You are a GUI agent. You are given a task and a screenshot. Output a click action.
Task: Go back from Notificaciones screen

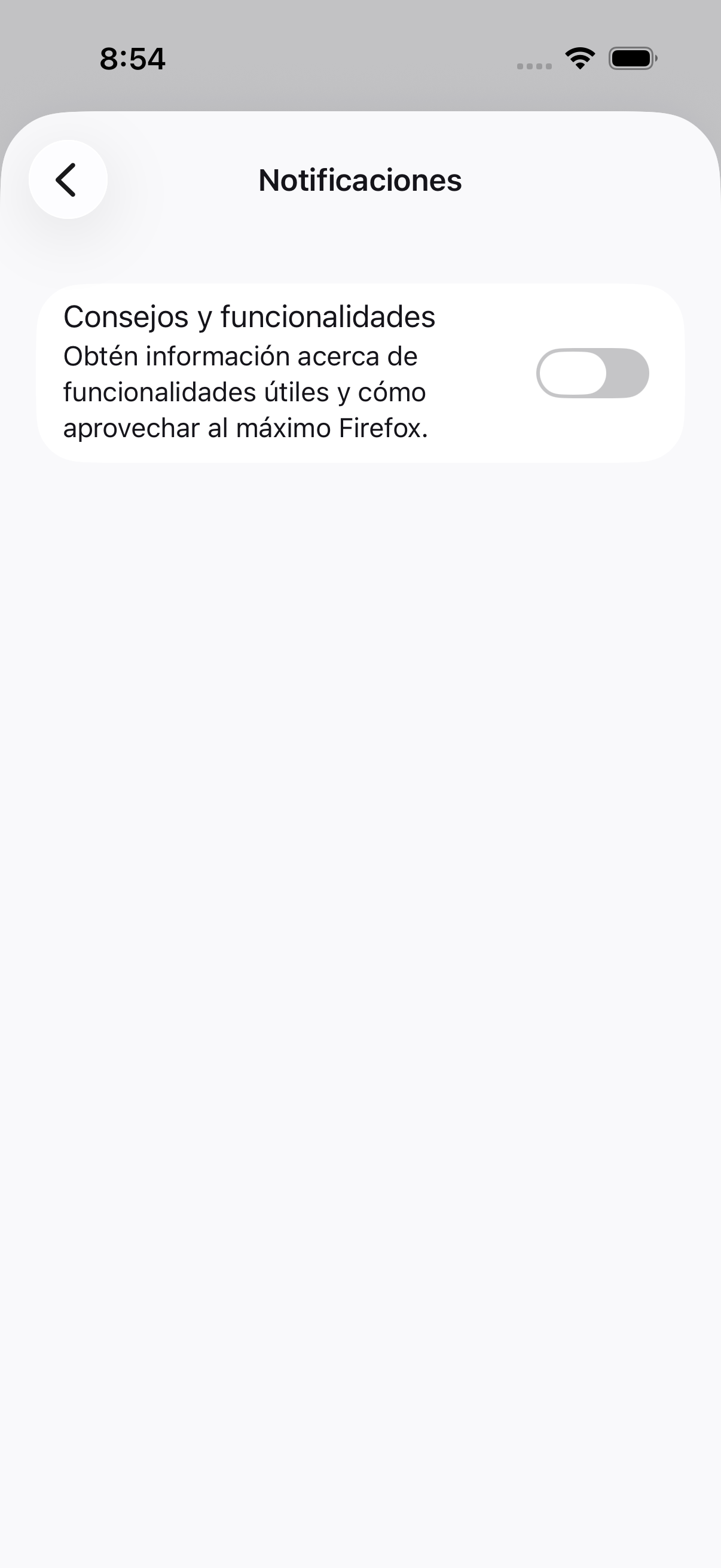coord(68,179)
